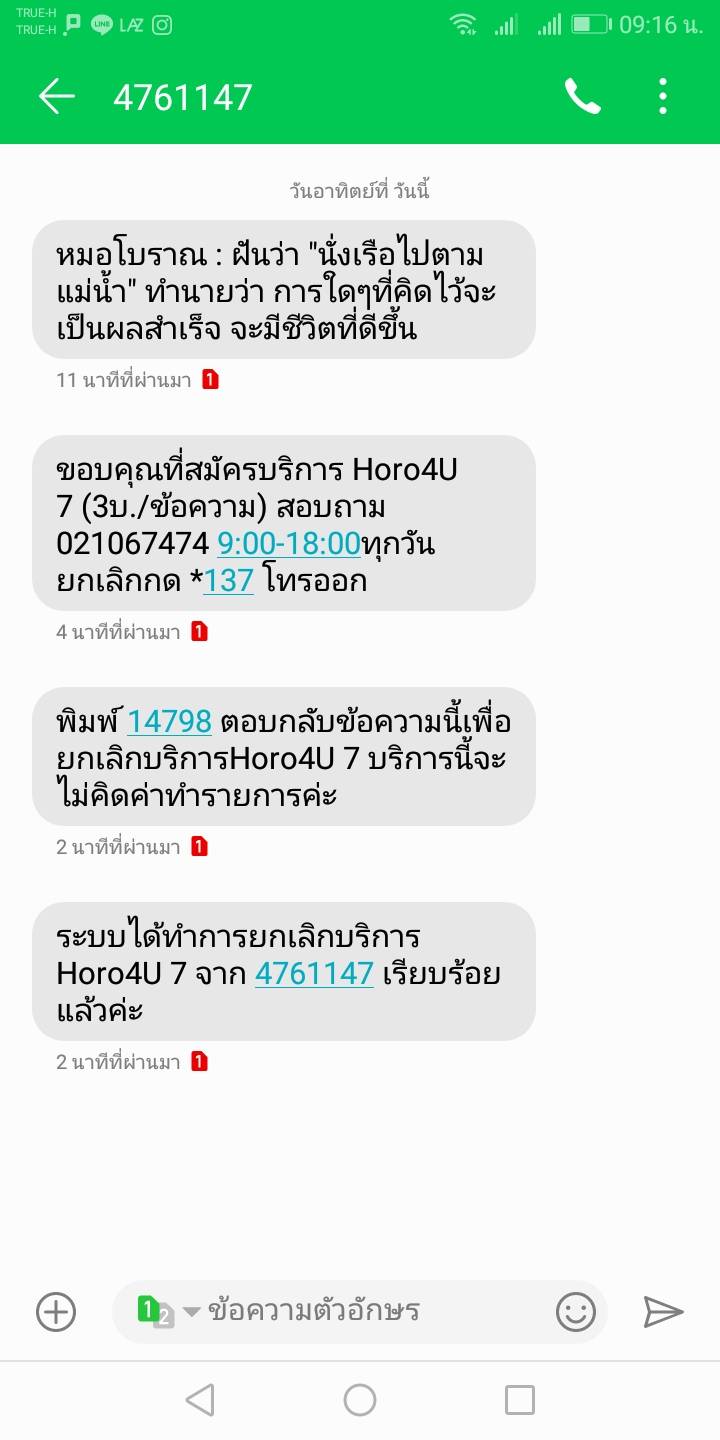Send the message
The height and width of the screenshot is (1440, 720).
pyautogui.click(x=663, y=1311)
